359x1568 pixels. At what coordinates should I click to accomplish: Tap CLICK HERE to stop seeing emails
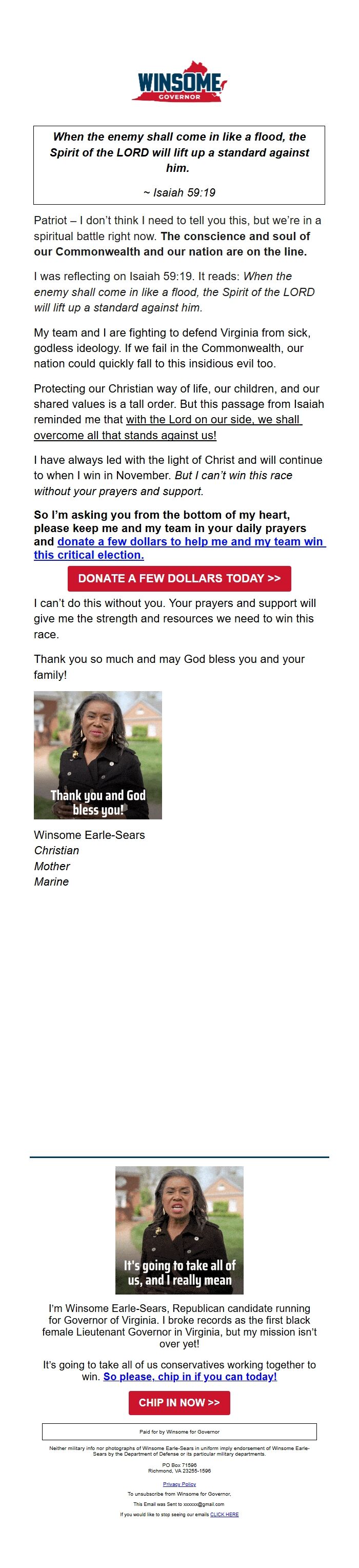224,1514
